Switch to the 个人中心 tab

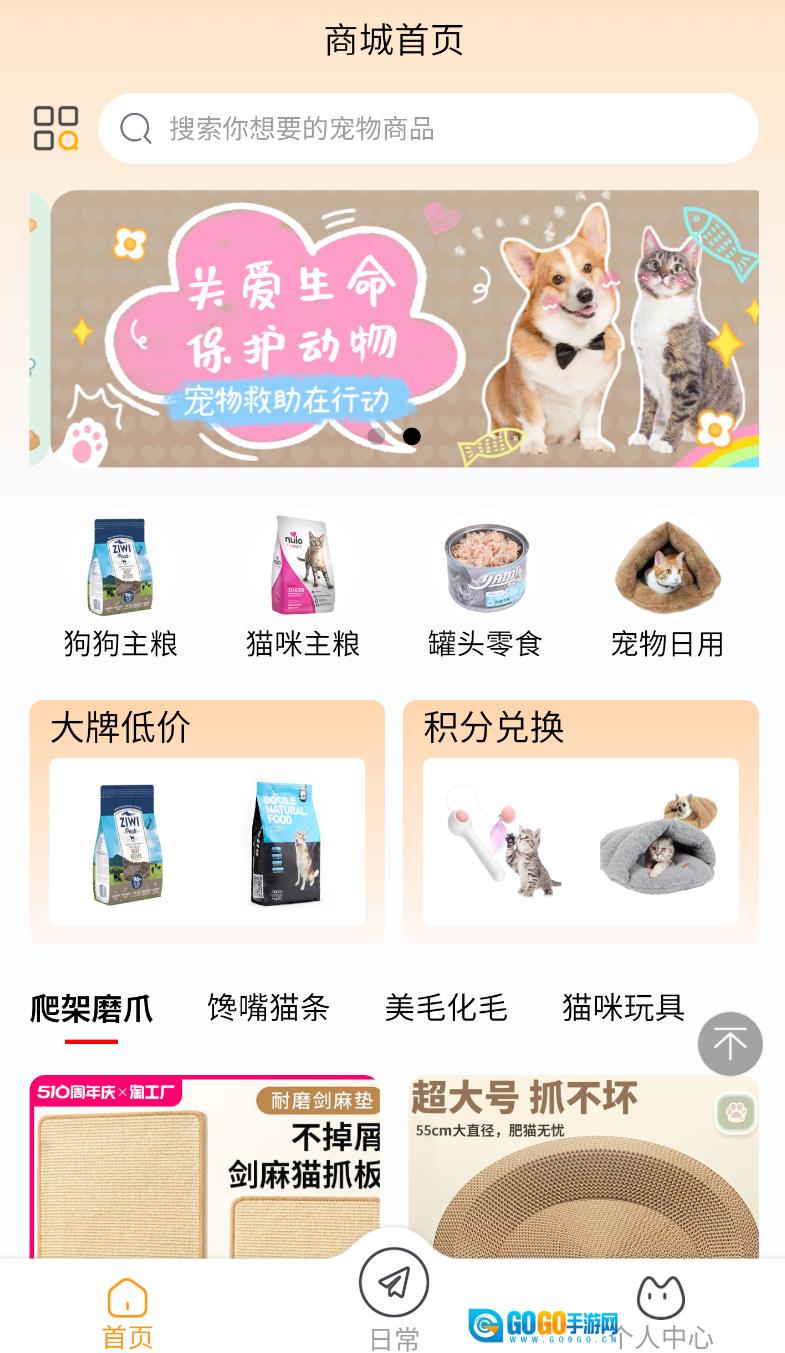click(661, 1313)
